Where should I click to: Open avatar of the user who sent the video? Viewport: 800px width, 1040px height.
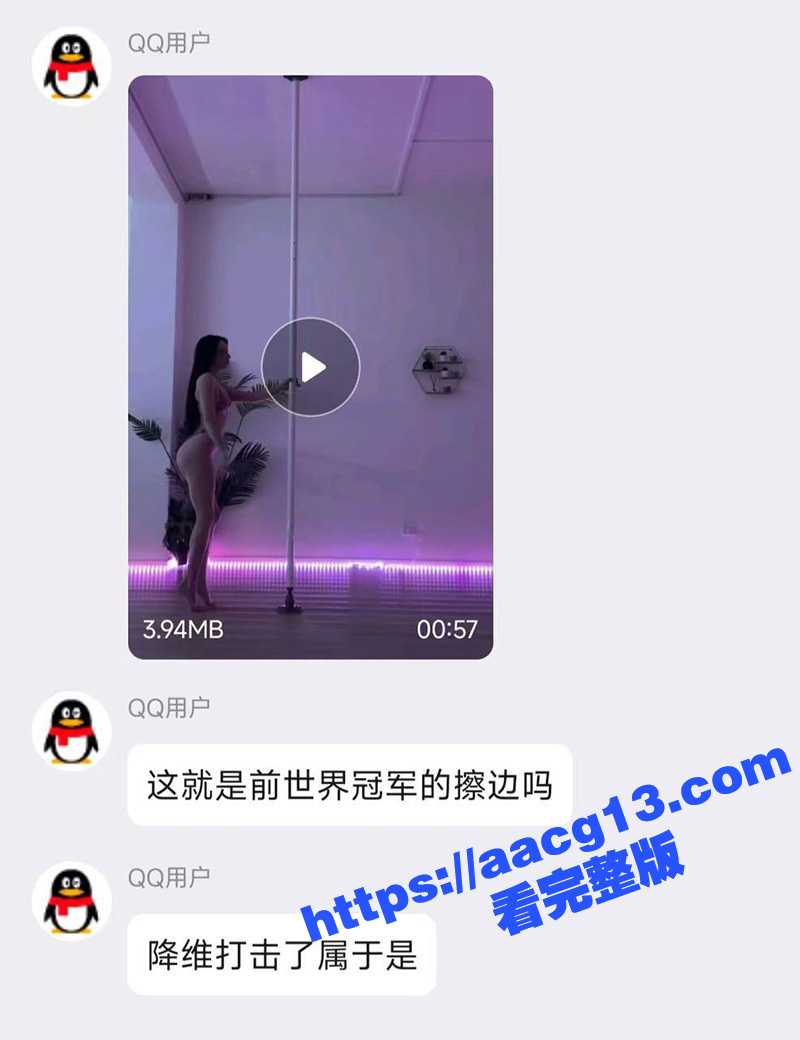pos(70,67)
